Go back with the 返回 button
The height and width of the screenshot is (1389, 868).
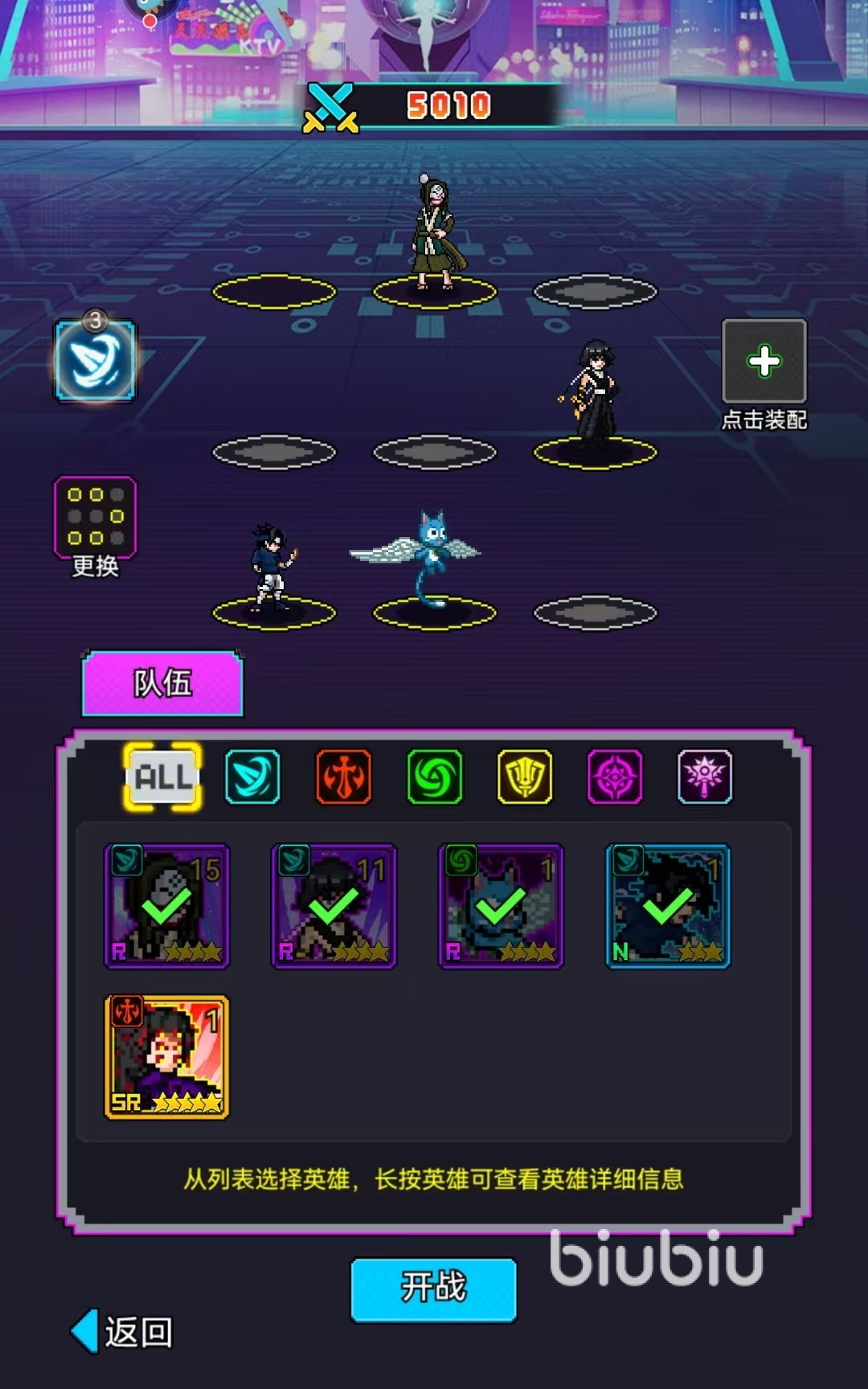pyautogui.click(x=125, y=1332)
